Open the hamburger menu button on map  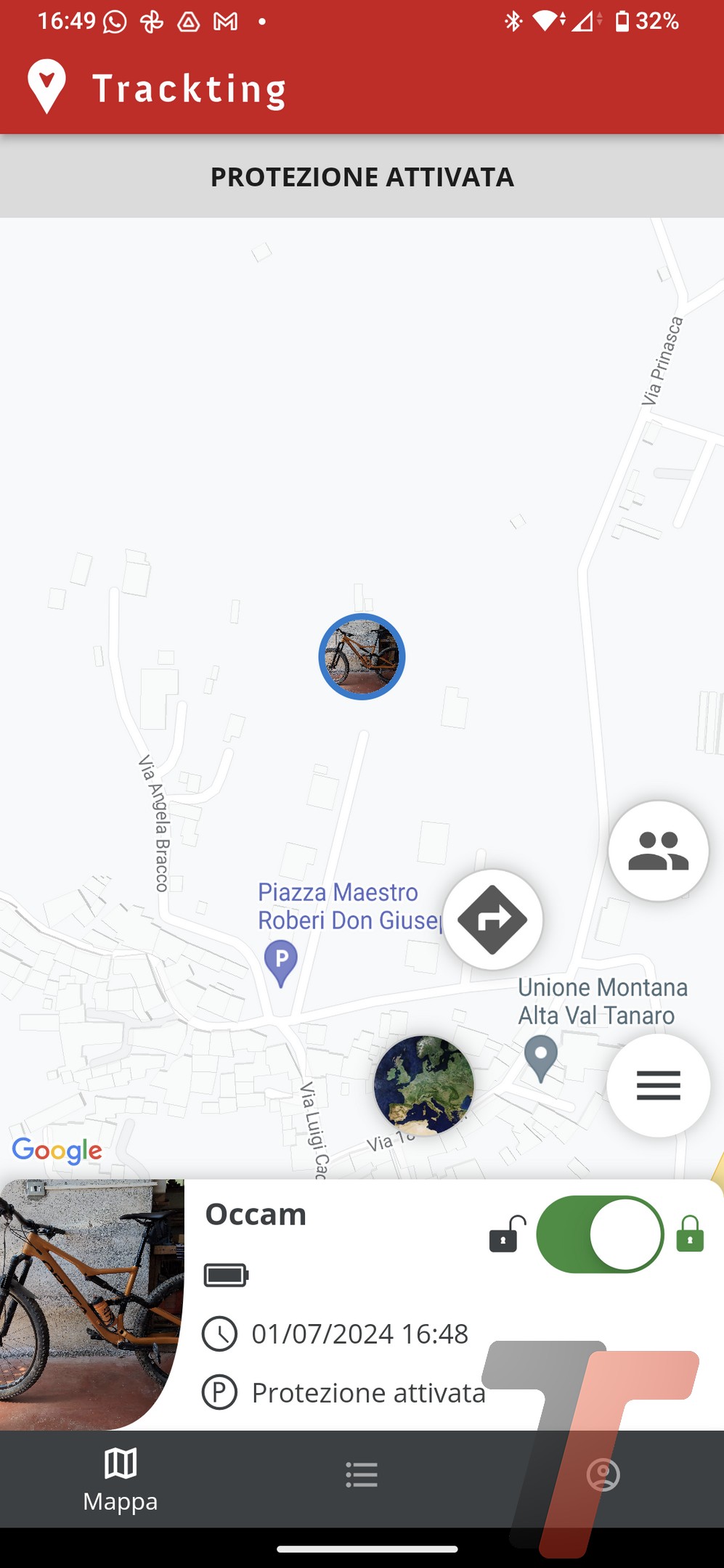tap(658, 1085)
